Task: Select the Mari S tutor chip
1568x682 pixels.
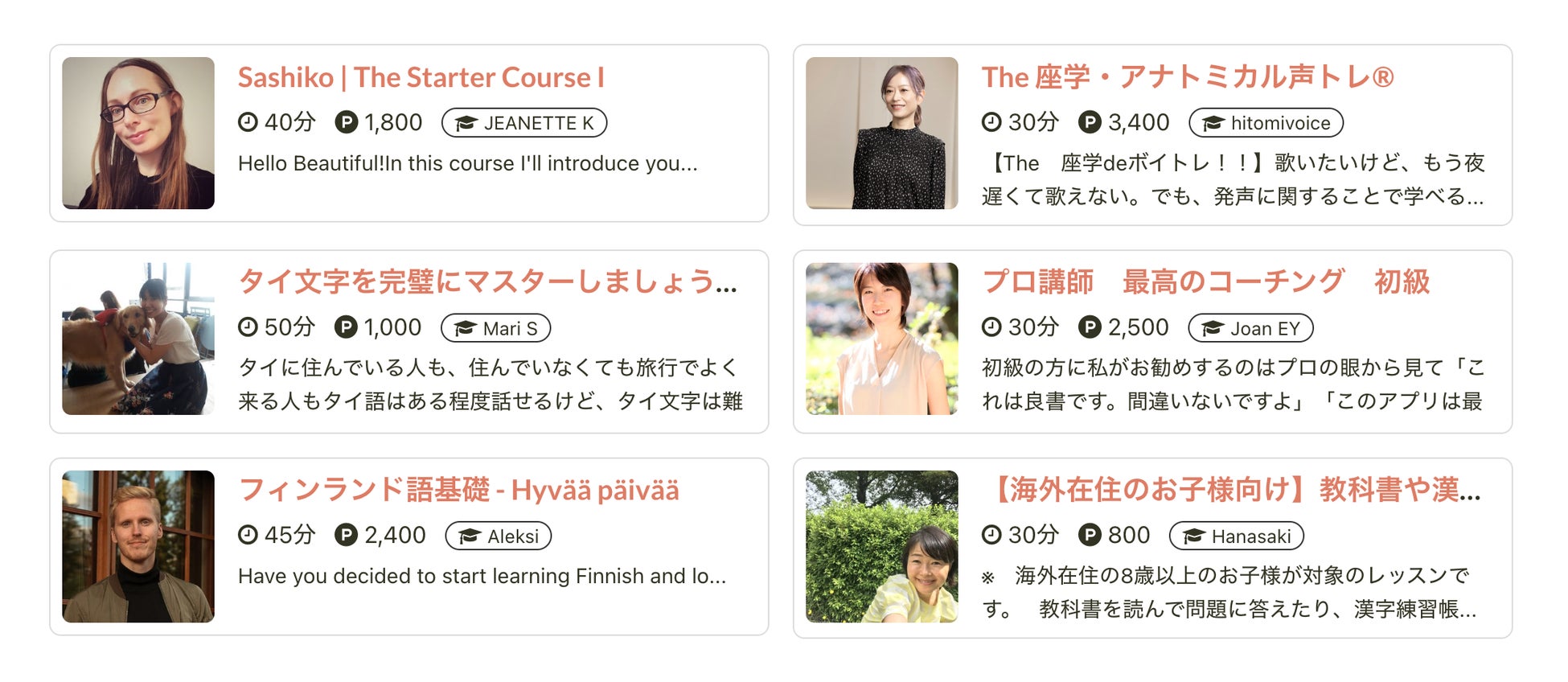Action: click(x=495, y=328)
